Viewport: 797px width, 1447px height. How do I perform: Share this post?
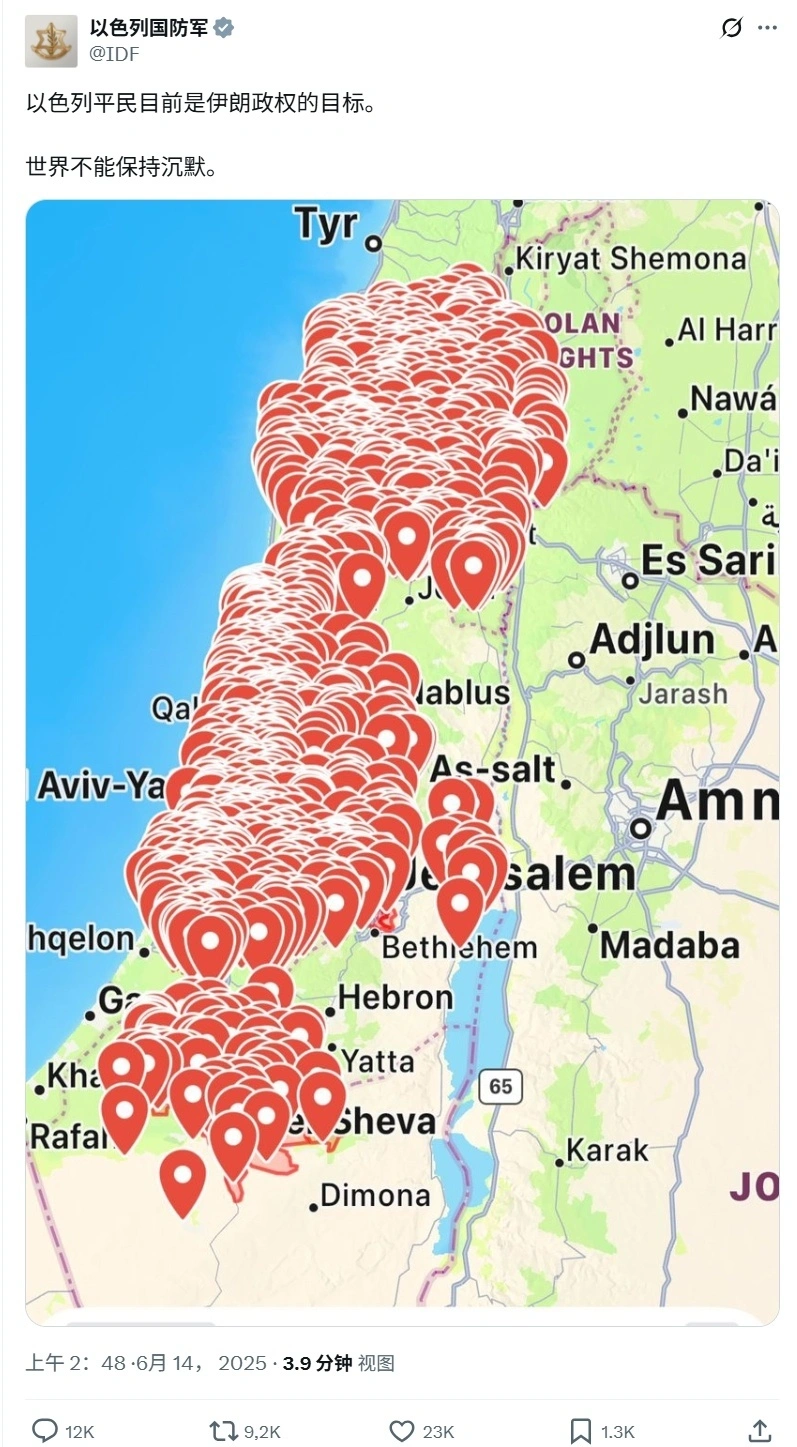[759, 1431]
